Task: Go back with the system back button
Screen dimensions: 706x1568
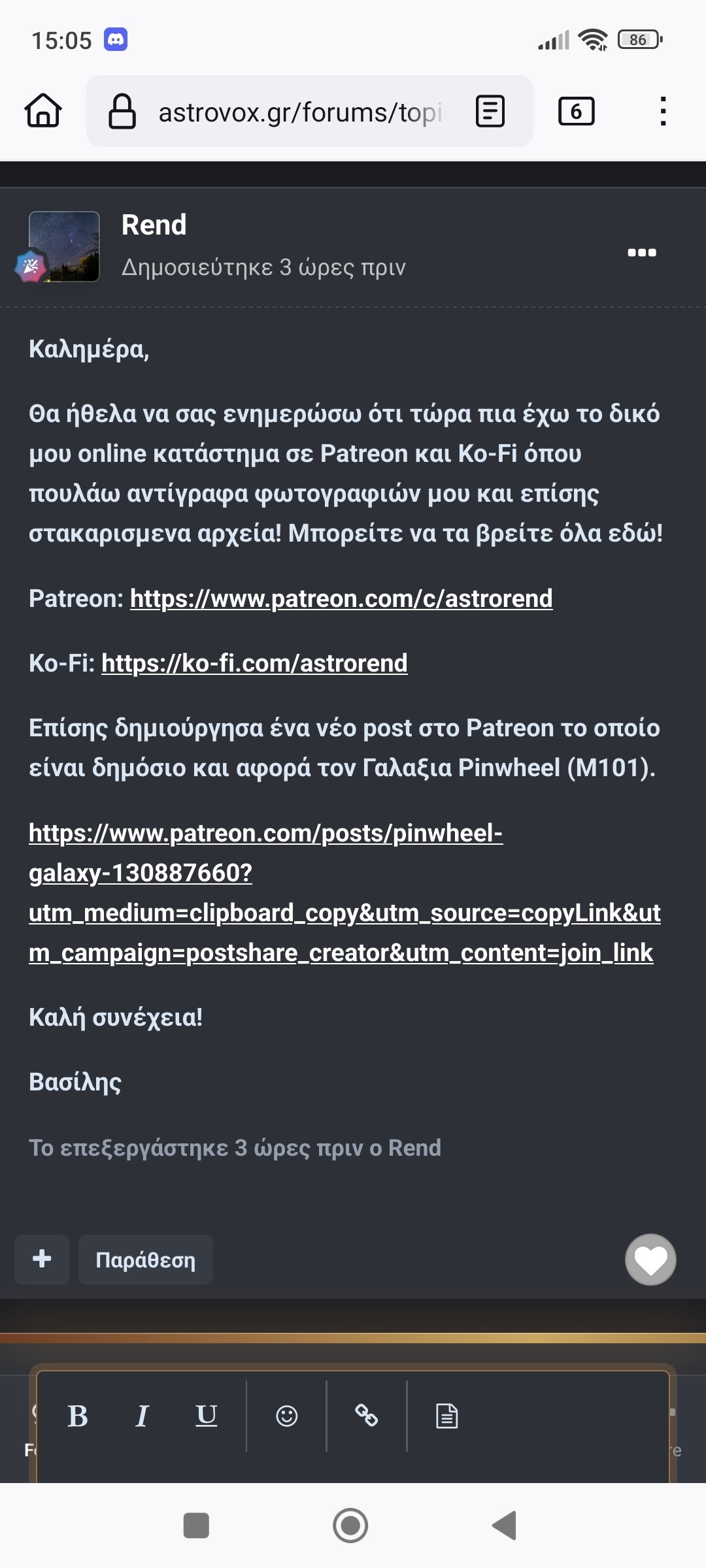Action: (504, 1526)
